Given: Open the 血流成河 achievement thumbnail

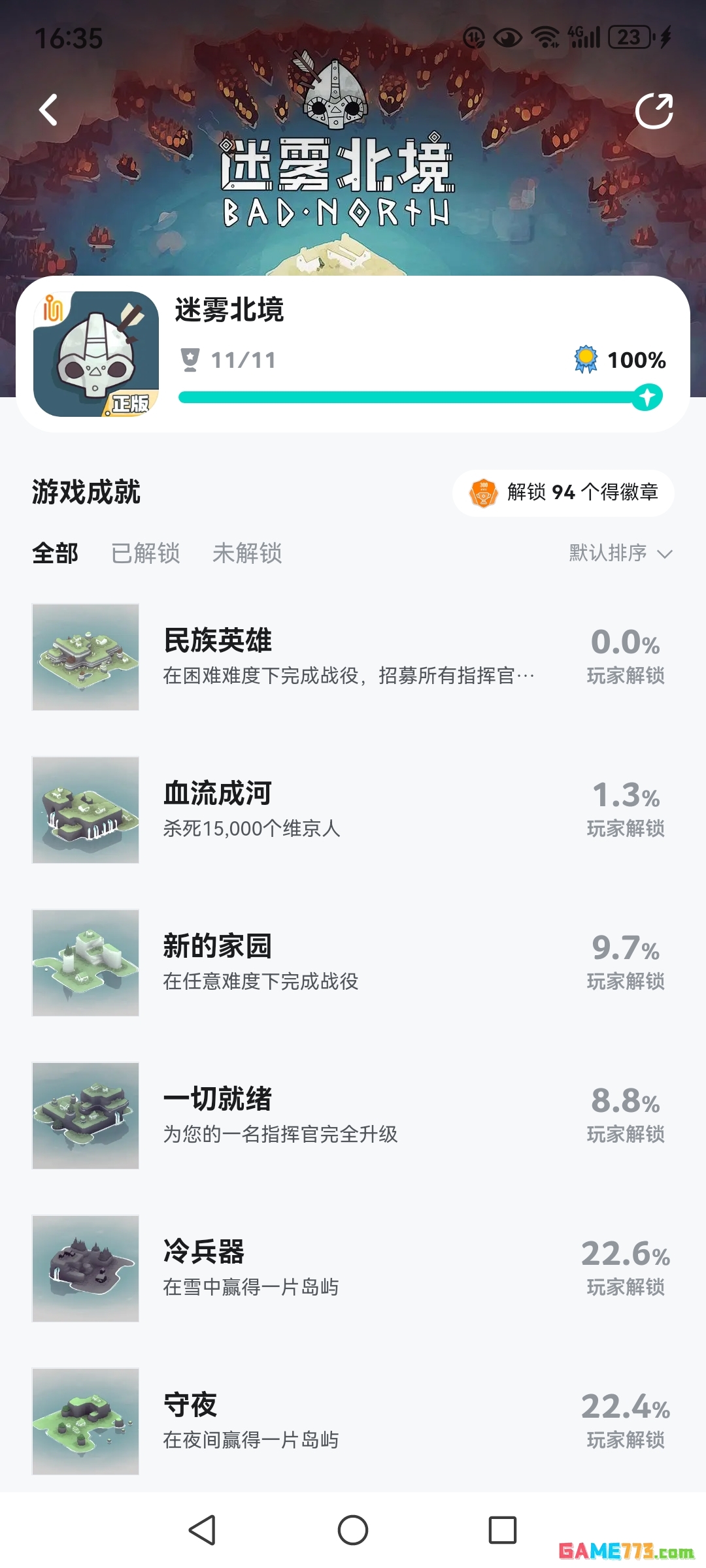Looking at the screenshot, I should [x=86, y=810].
